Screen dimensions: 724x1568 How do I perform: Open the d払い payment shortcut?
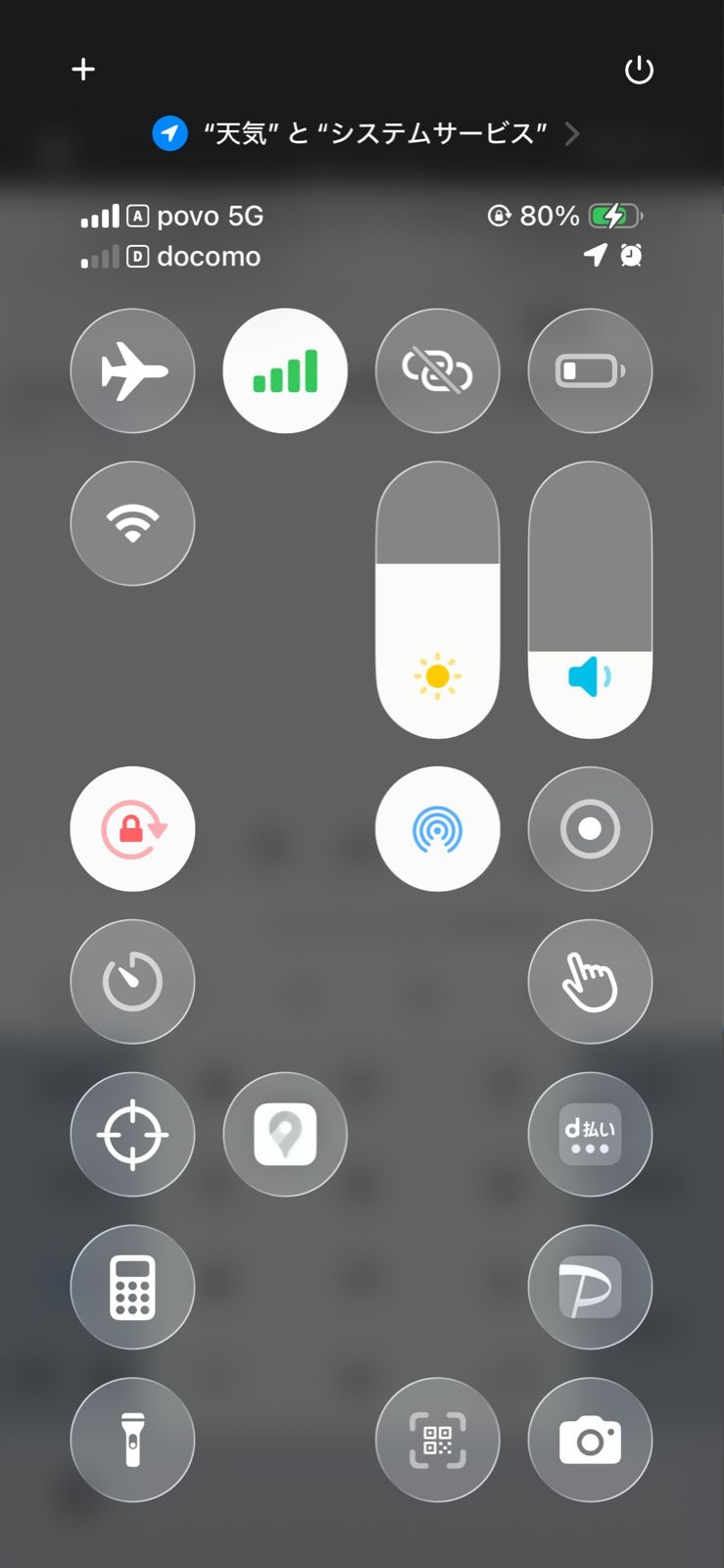click(590, 1134)
